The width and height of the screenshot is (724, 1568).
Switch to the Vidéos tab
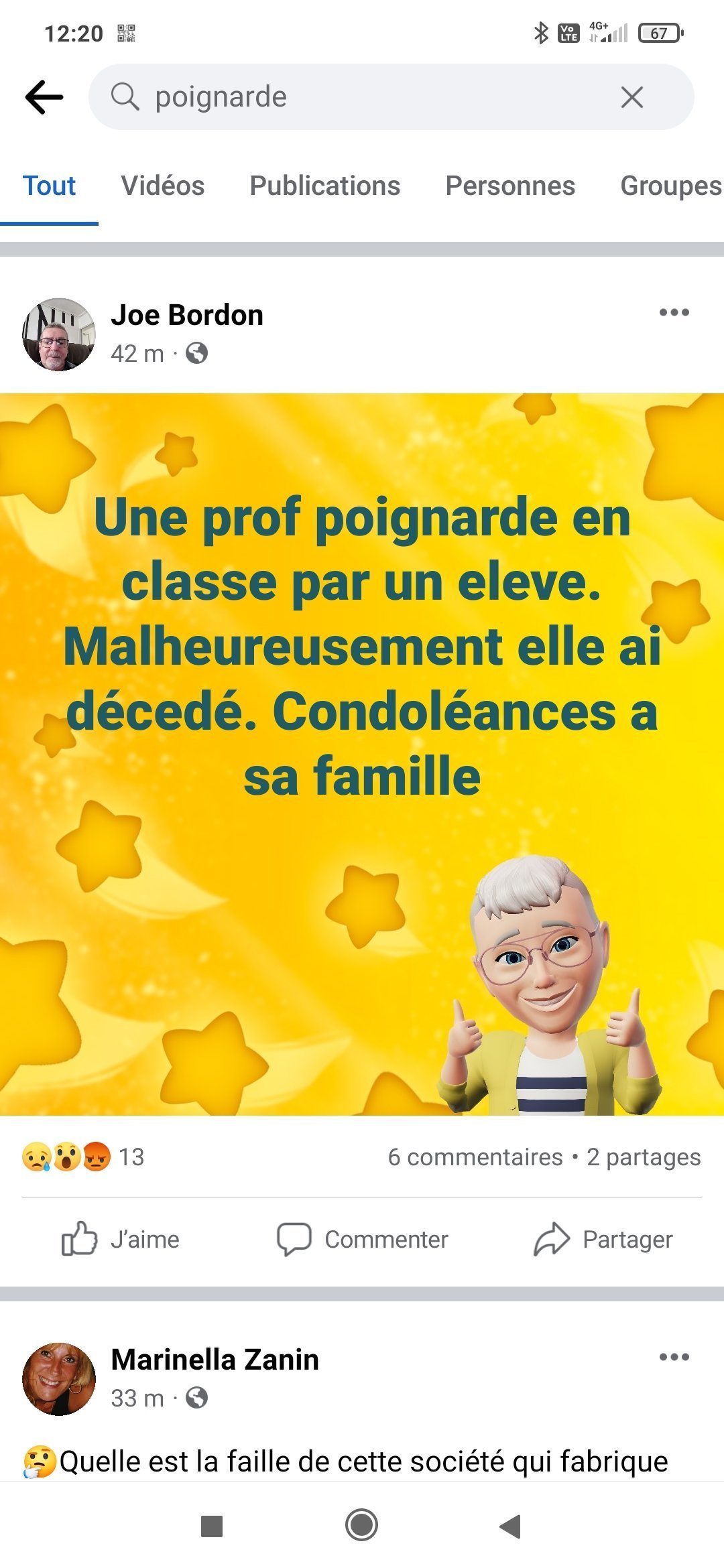click(163, 186)
